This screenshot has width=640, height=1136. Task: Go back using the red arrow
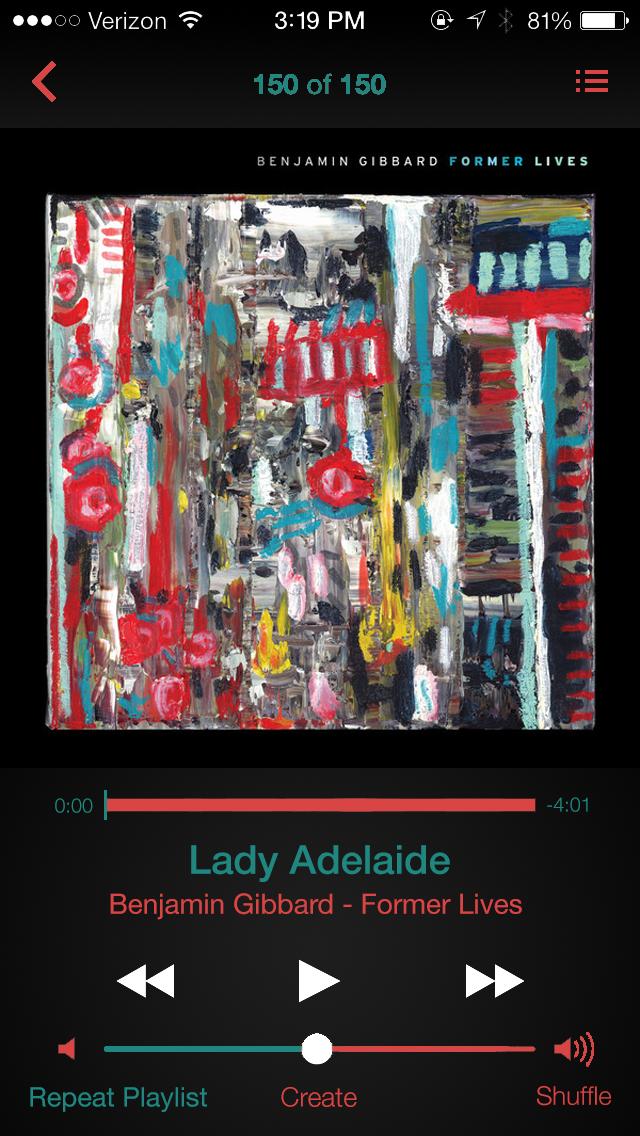tap(45, 83)
